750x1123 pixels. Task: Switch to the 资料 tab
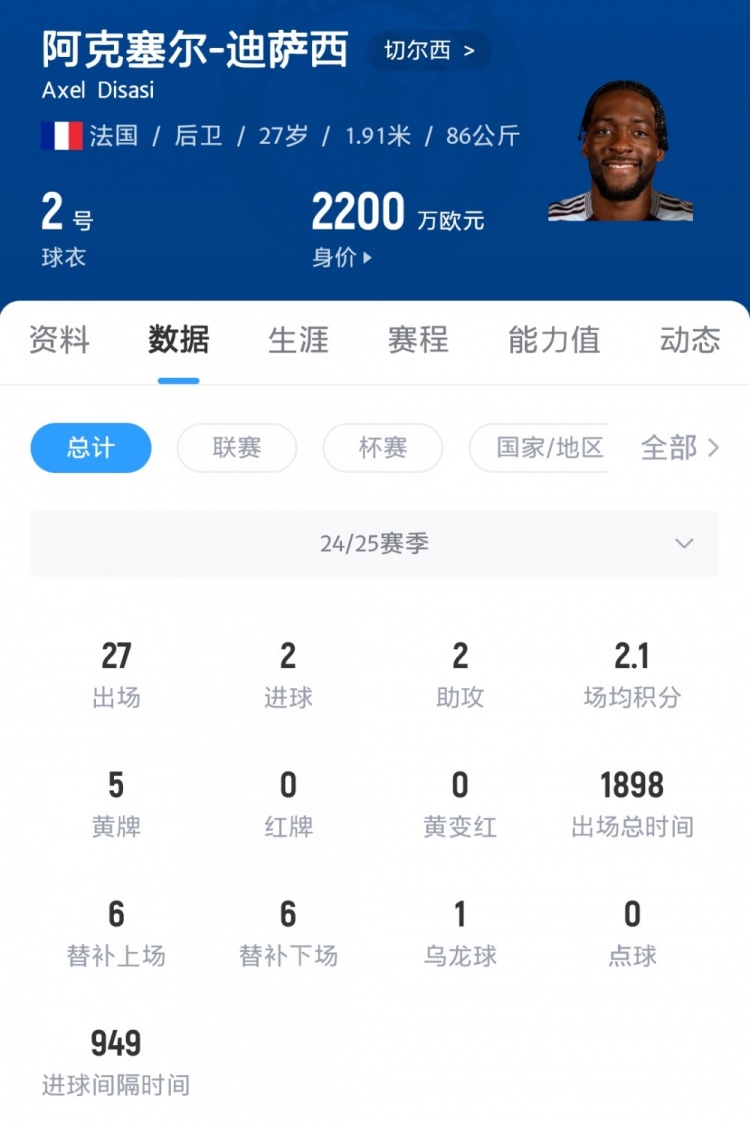[x=59, y=340]
